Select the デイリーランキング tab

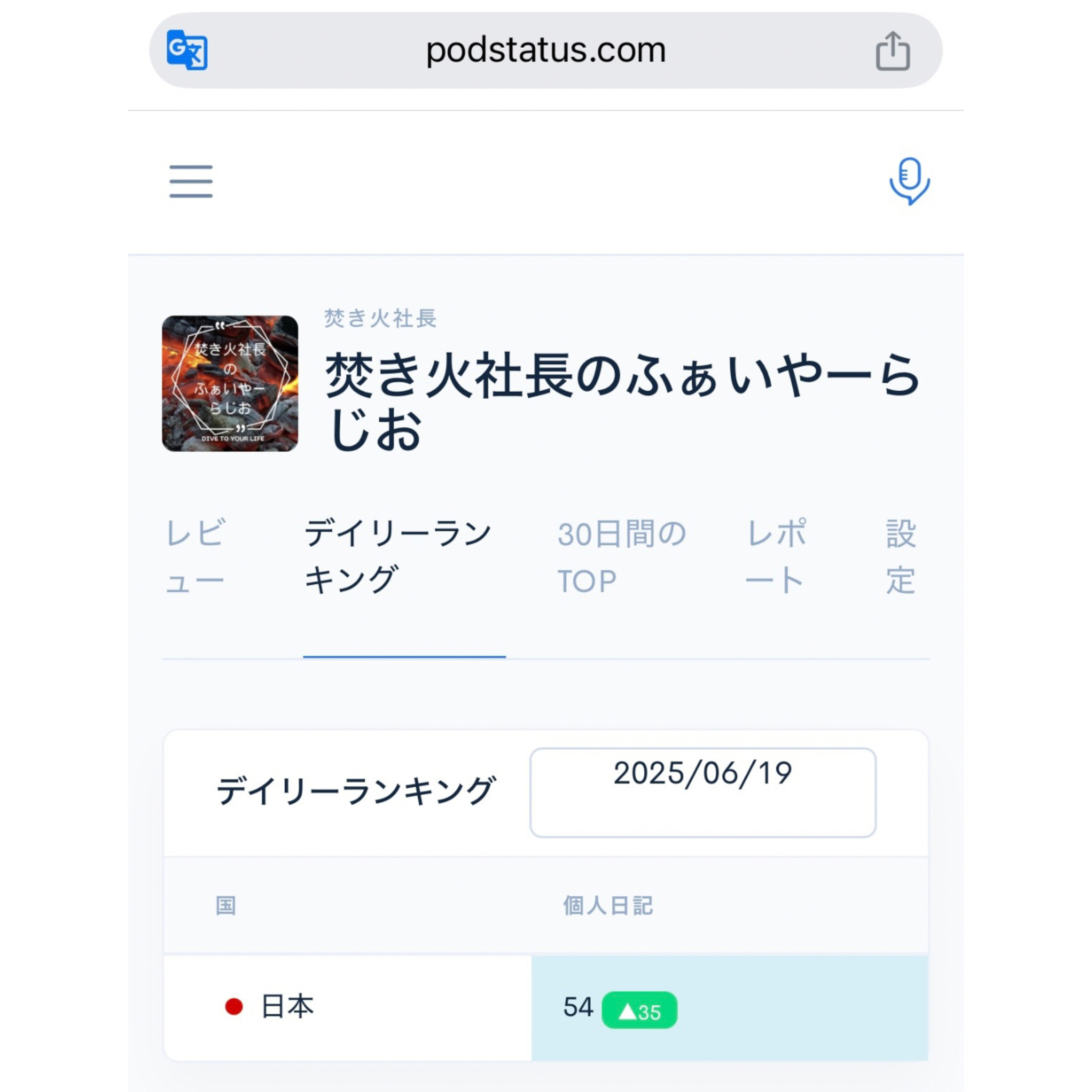[399, 557]
